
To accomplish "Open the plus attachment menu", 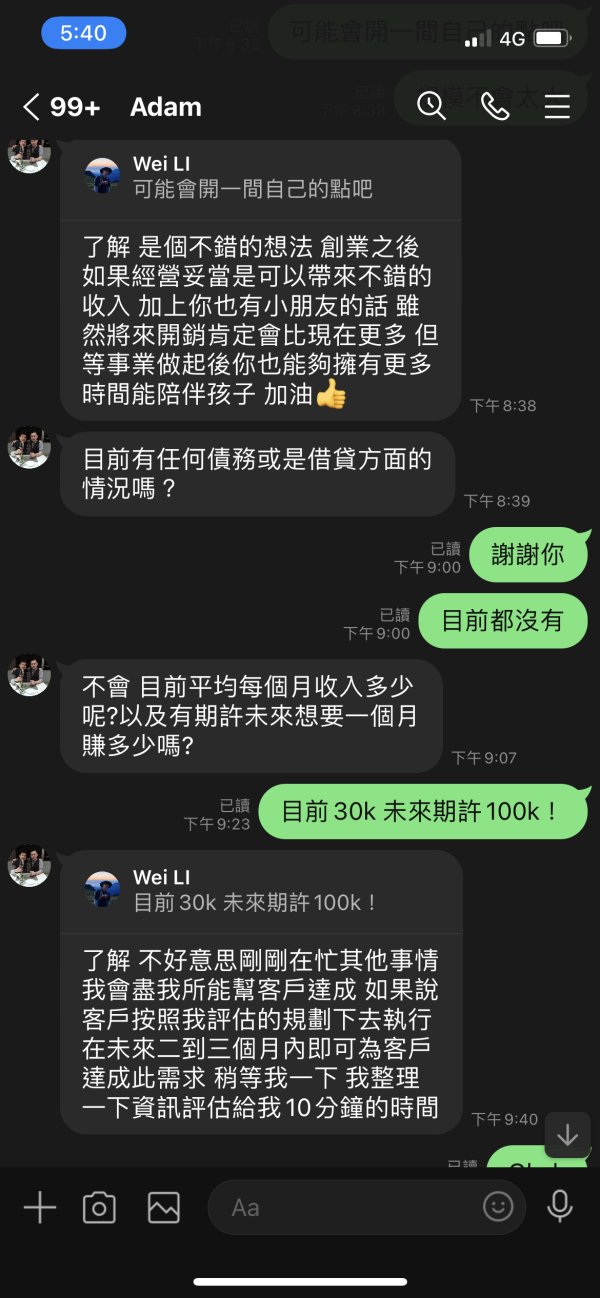I will pyautogui.click(x=40, y=1208).
